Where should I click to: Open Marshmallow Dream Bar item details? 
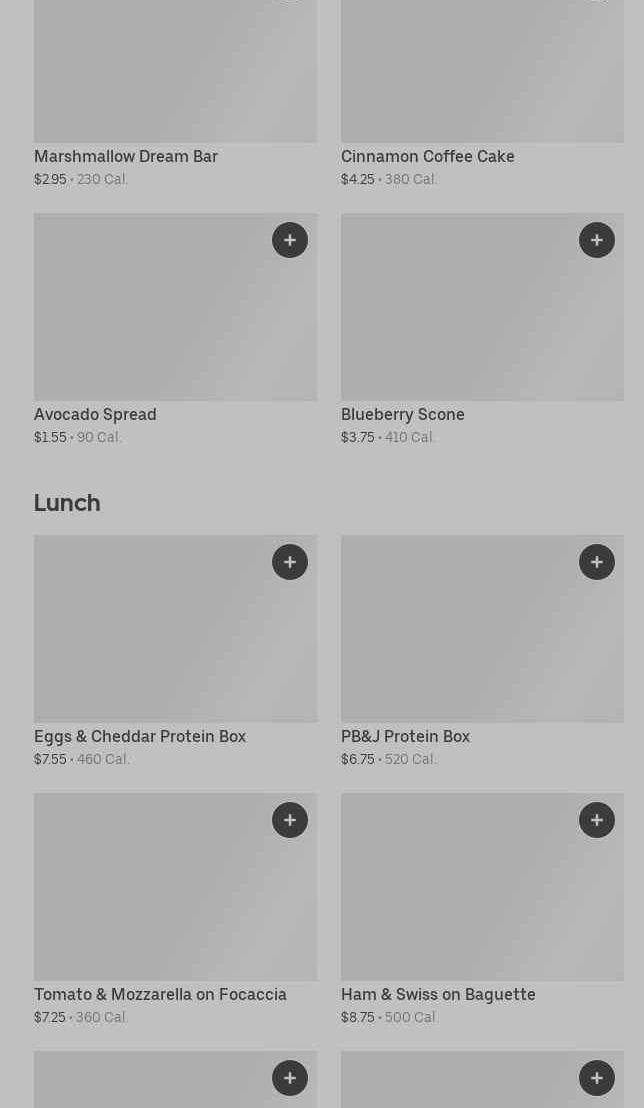pyautogui.click(x=175, y=93)
